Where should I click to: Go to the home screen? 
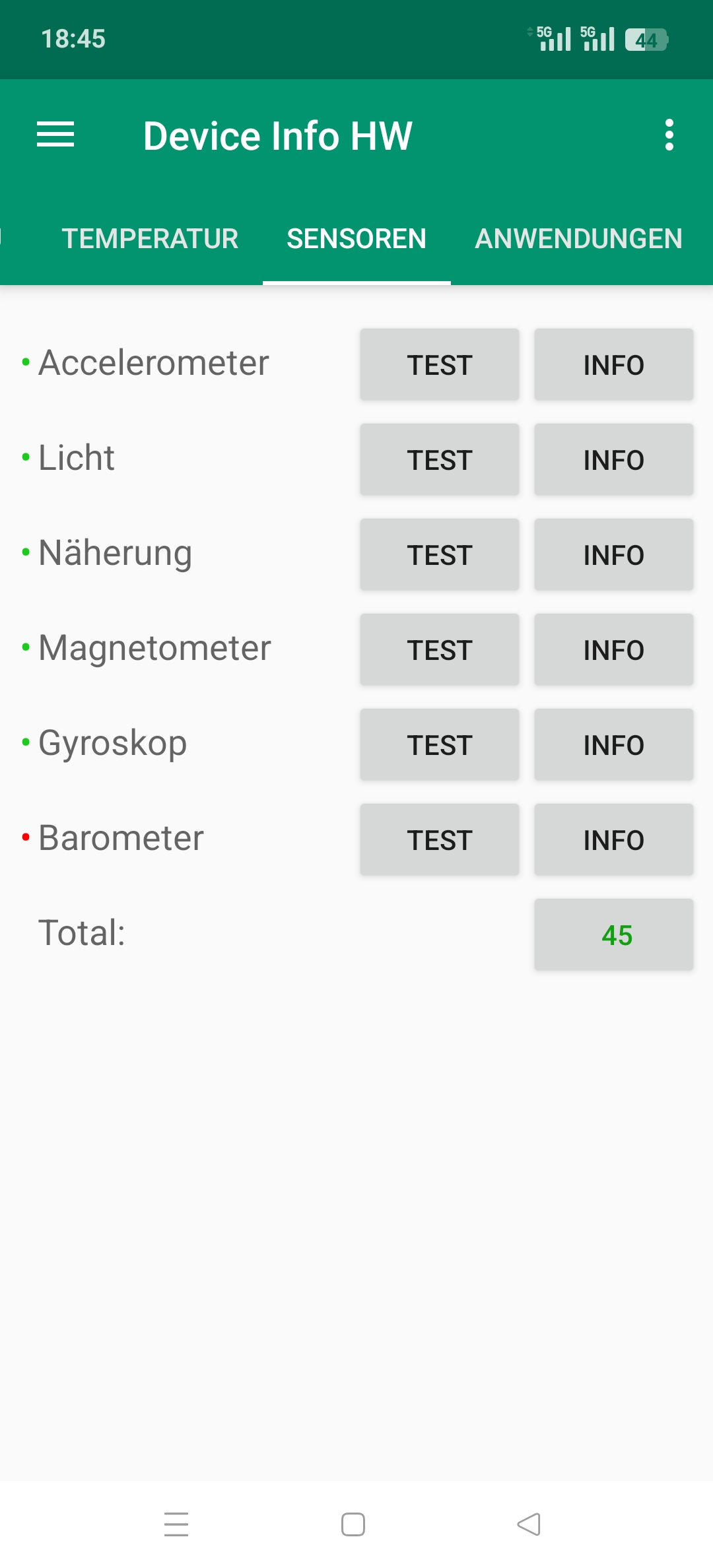coord(353,1524)
